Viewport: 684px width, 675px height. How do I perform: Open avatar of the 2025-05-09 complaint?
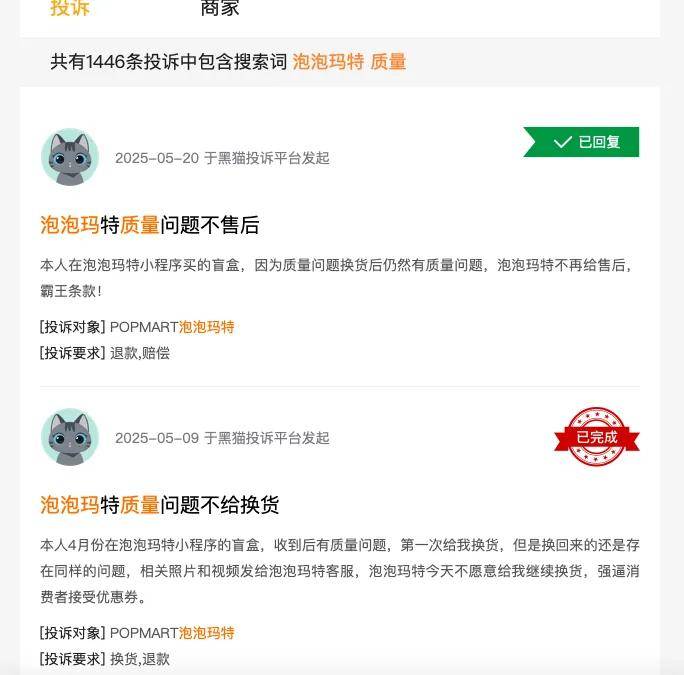tap(70, 437)
